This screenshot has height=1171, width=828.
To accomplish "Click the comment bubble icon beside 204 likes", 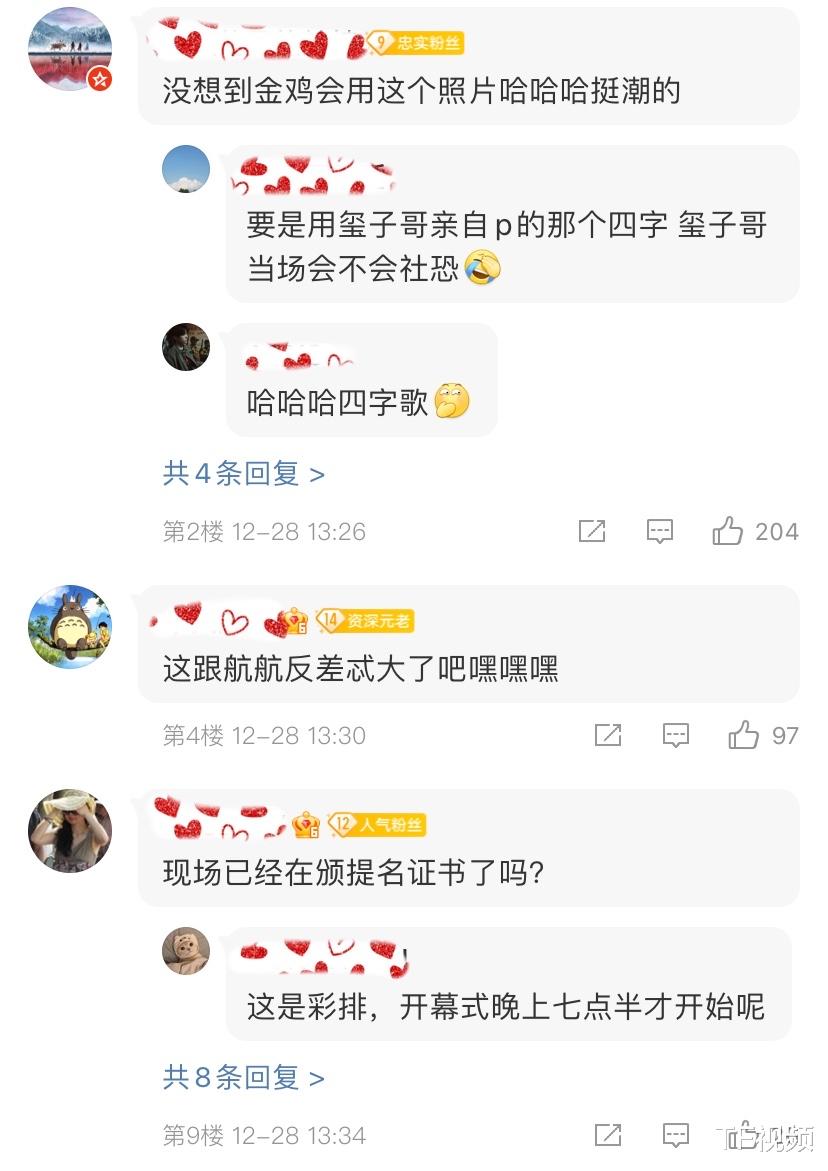I will coord(659,531).
